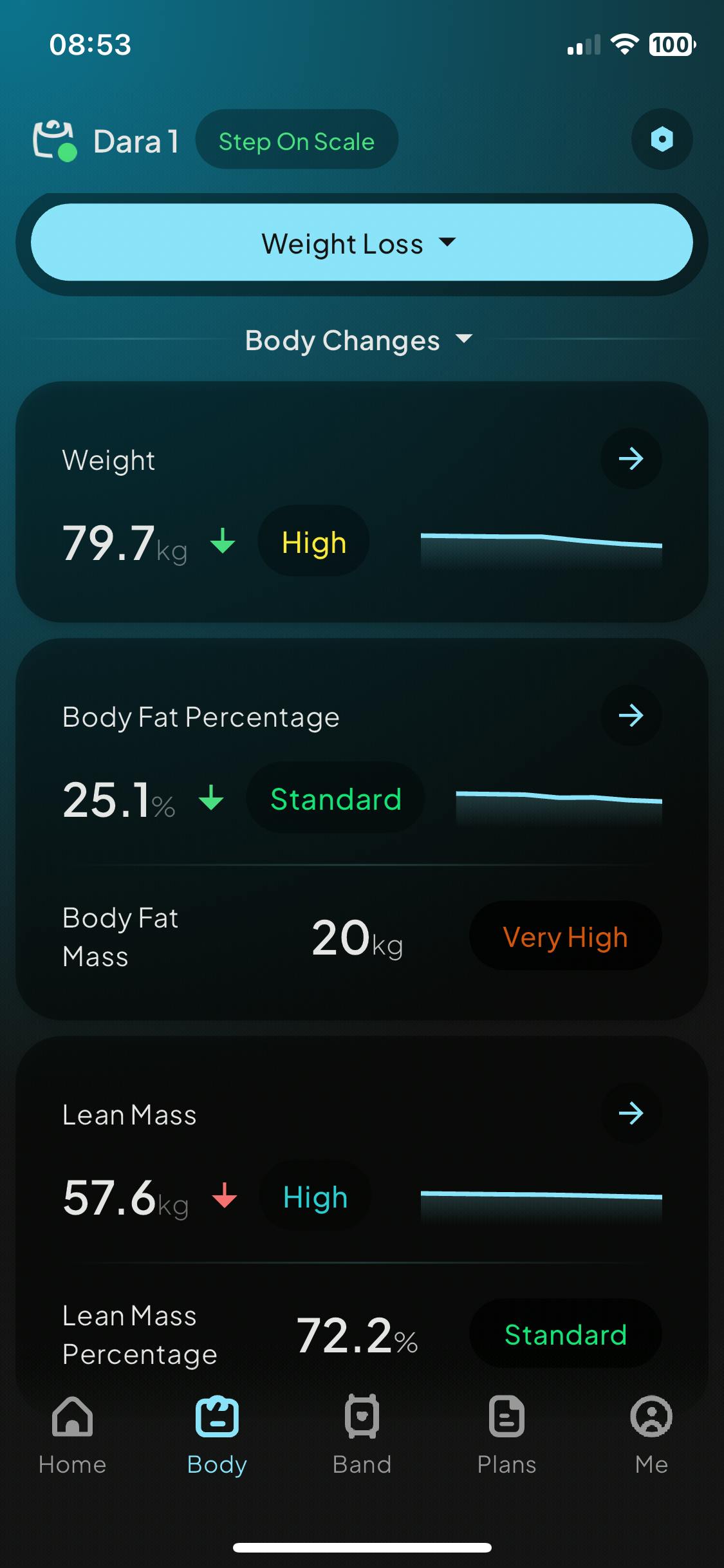Open the hexagon settings icon
Image resolution: width=724 pixels, height=1568 pixels.
(x=662, y=139)
